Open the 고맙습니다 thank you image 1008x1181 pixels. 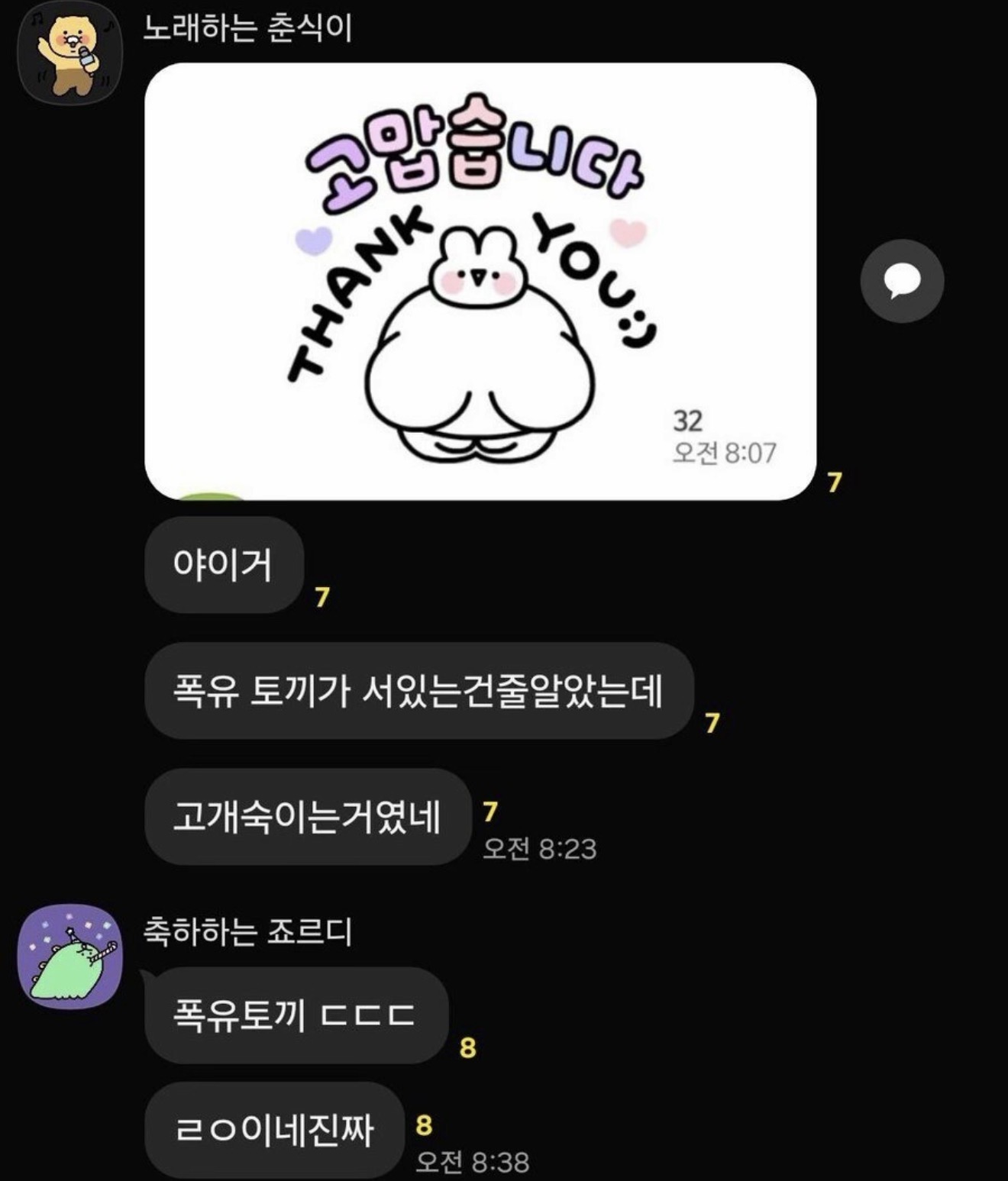click(x=480, y=281)
